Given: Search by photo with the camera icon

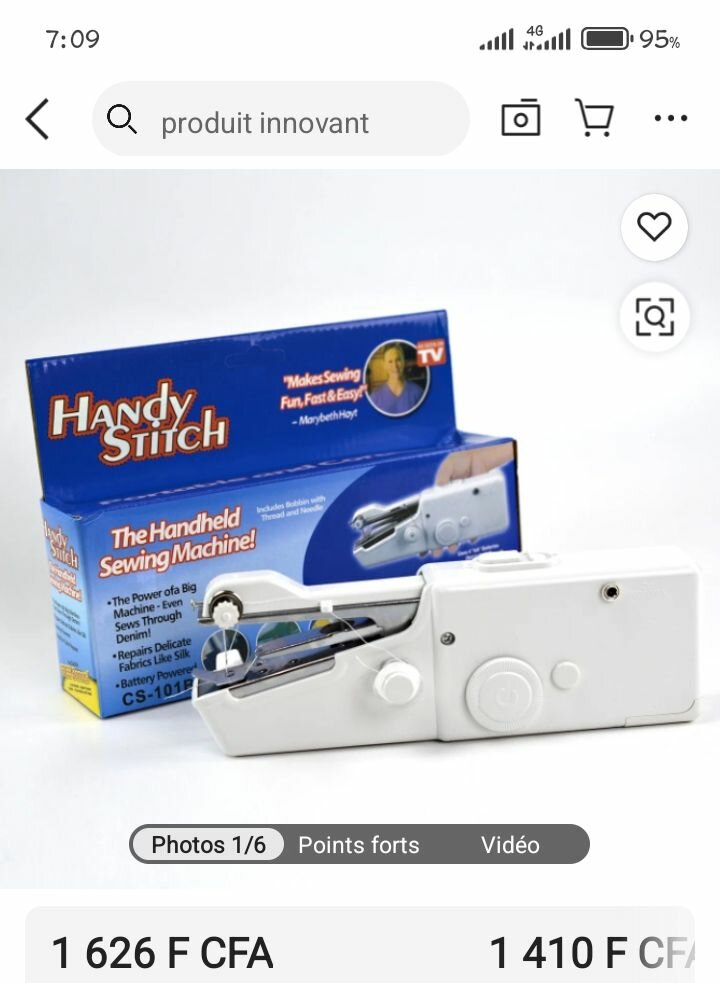Looking at the screenshot, I should (x=520, y=119).
